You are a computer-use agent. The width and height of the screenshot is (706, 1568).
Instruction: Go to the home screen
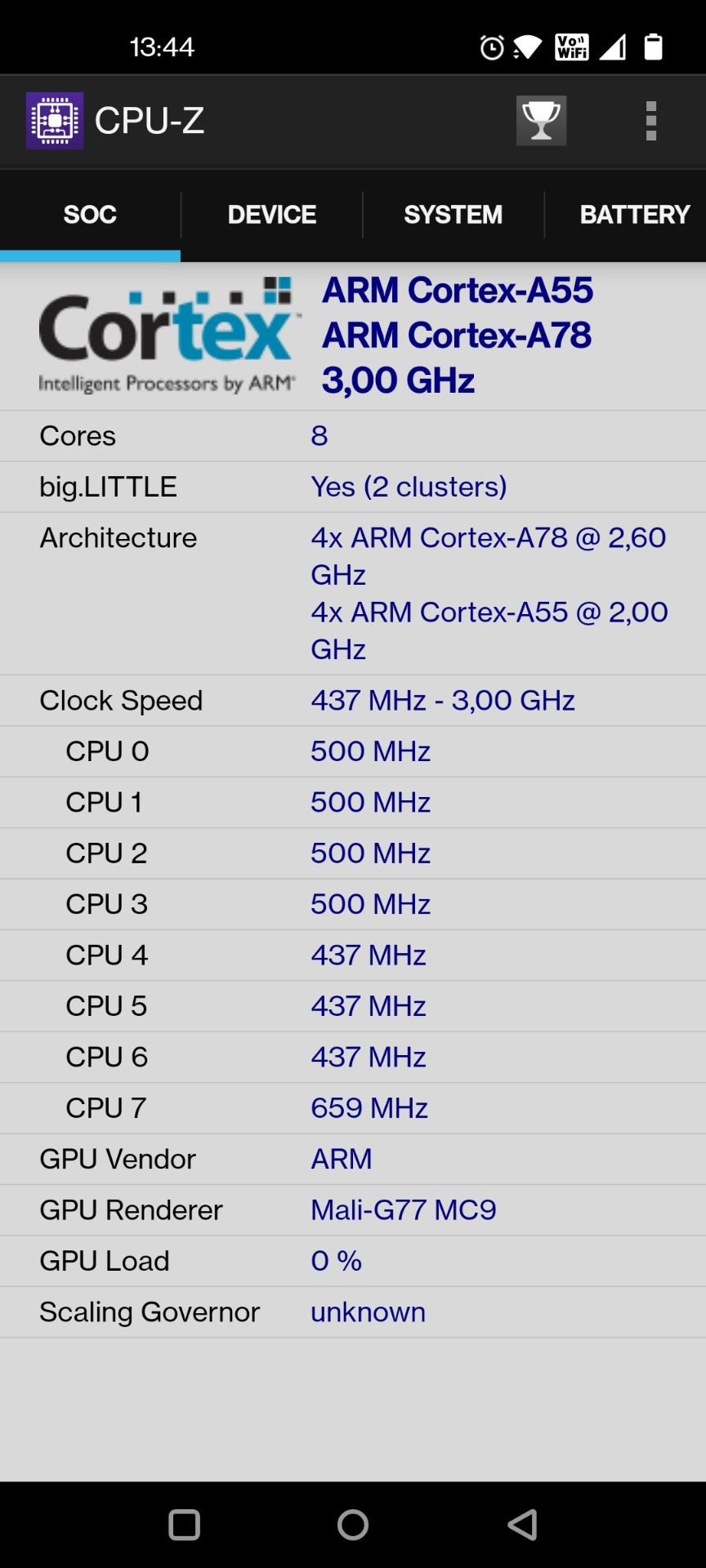point(353,1524)
